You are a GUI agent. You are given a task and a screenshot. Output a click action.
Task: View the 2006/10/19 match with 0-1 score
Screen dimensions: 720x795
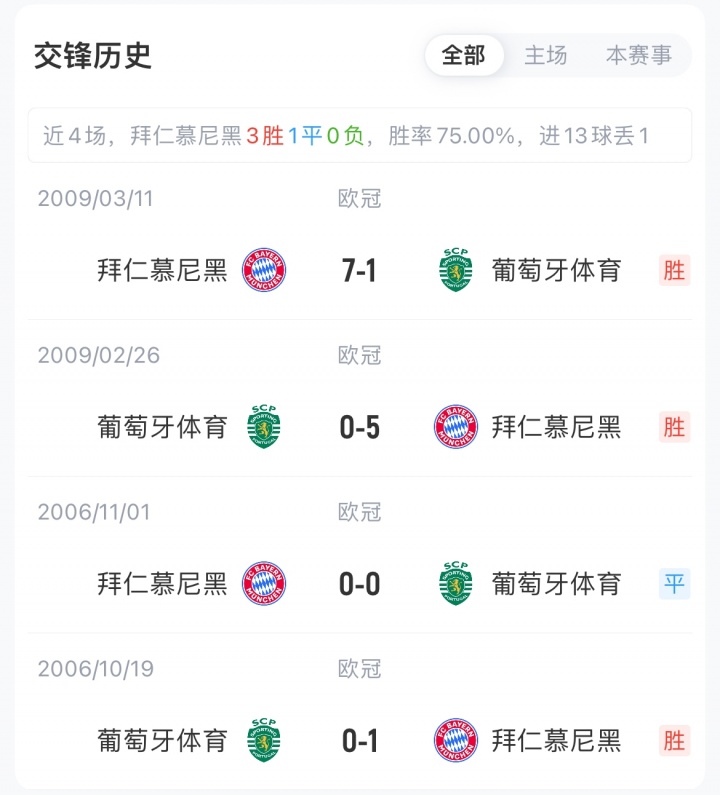pyautogui.click(x=359, y=740)
